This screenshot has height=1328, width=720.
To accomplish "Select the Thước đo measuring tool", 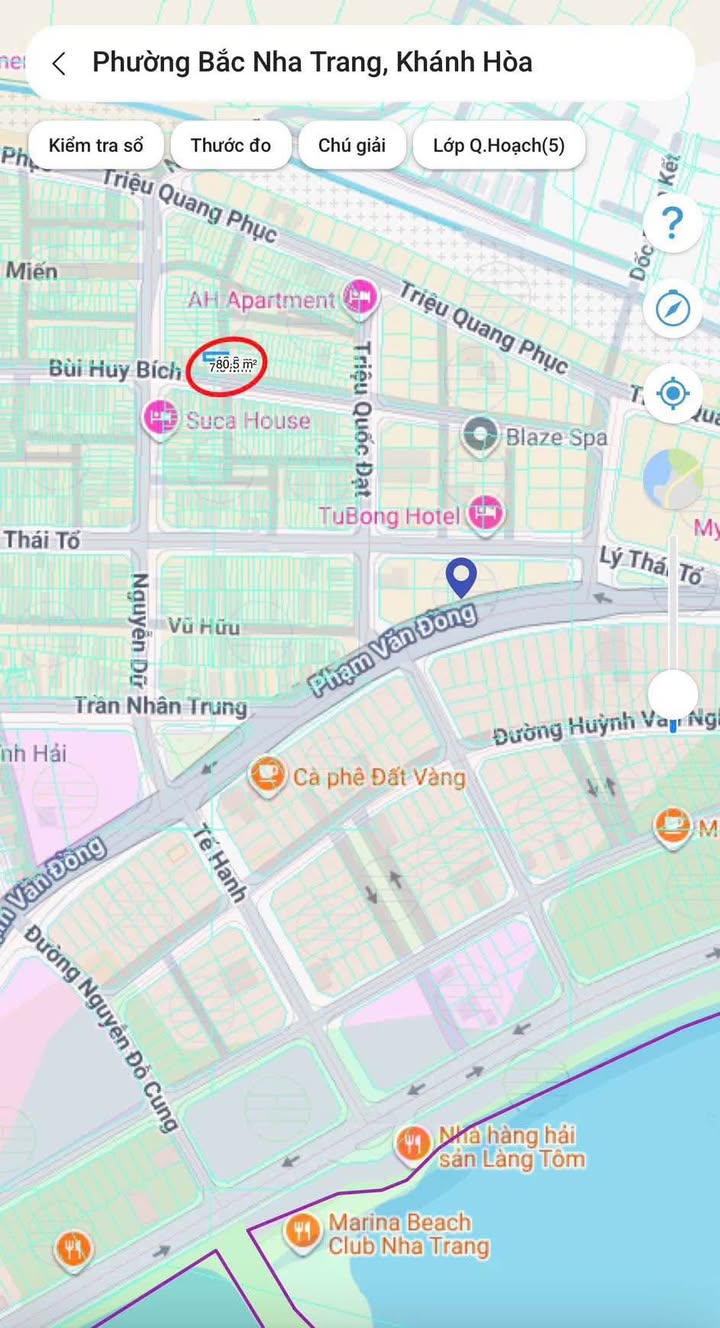I will click(231, 146).
